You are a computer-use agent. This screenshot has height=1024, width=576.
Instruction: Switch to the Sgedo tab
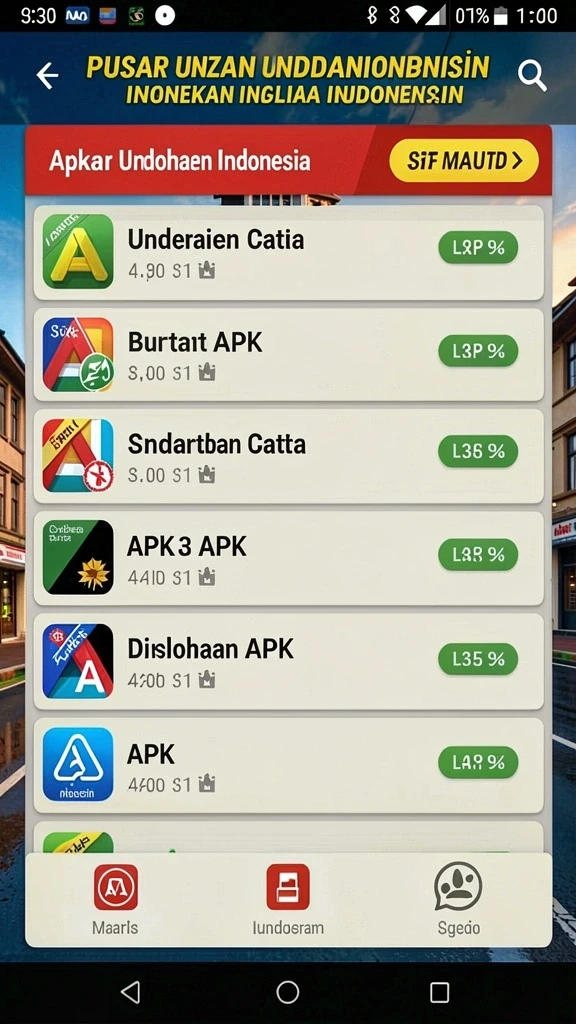(x=458, y=900)
